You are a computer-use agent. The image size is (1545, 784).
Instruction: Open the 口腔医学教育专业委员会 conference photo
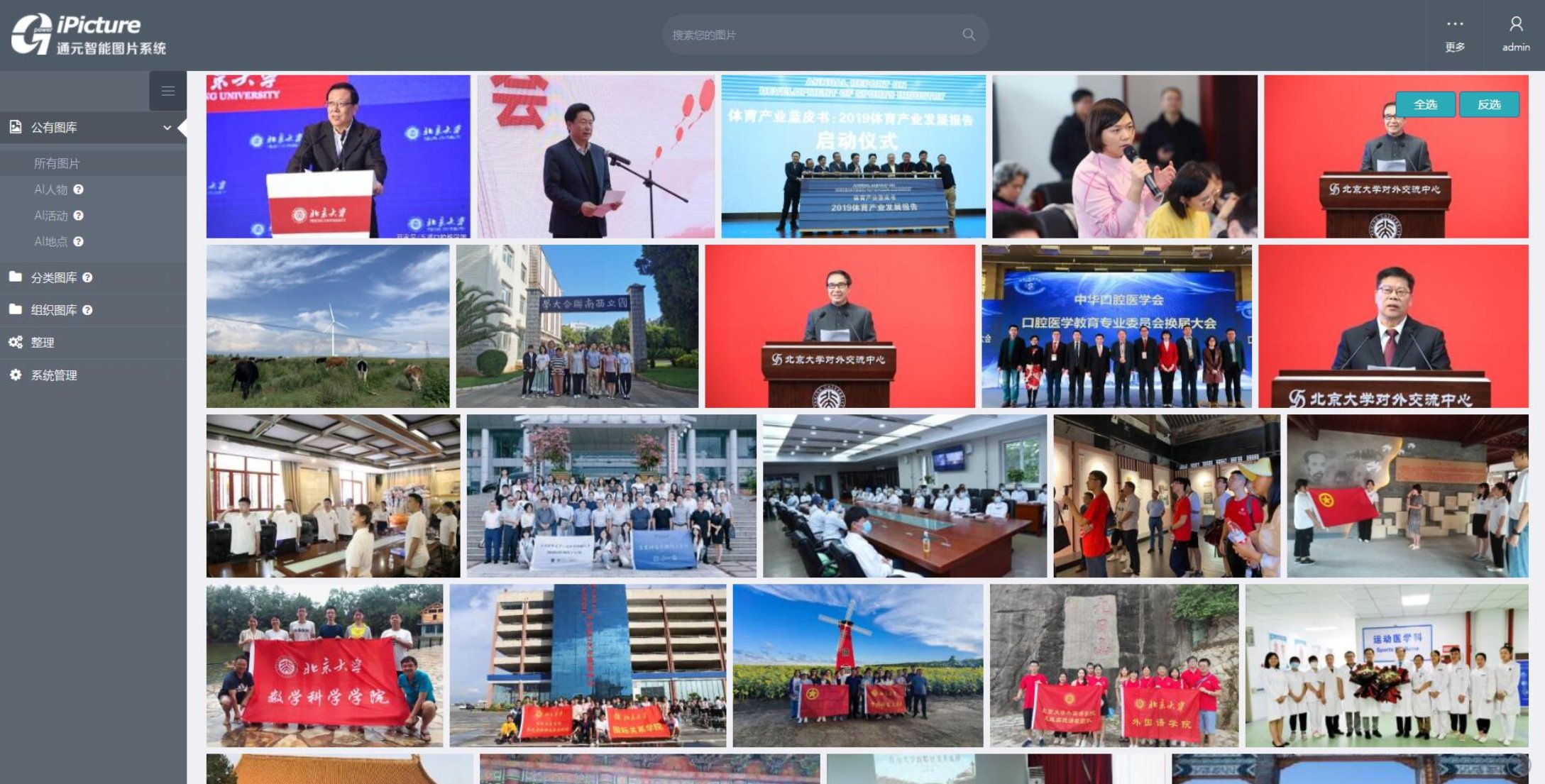pyautogui.click(x=1116, y=326)
